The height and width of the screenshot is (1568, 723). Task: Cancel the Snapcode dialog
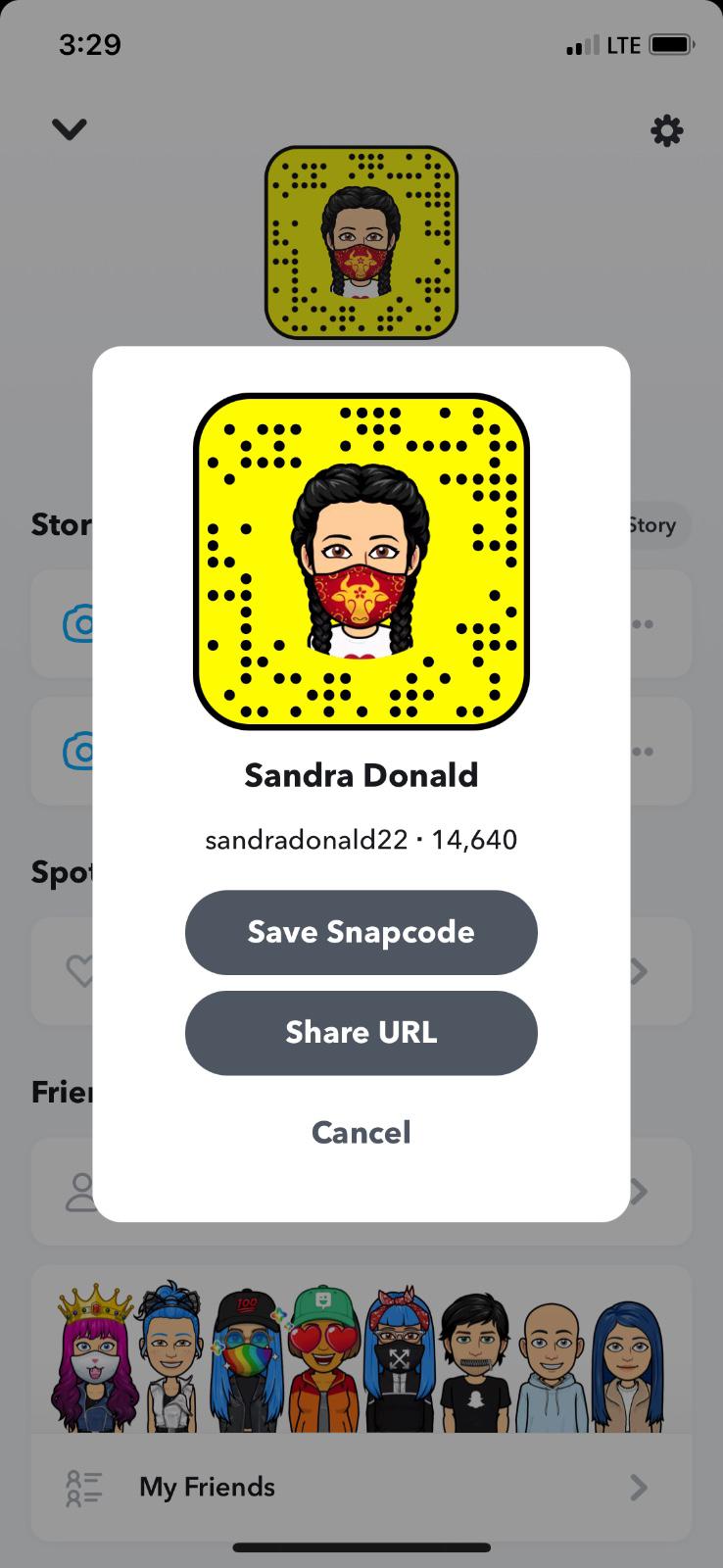(x=361, y=1133)
